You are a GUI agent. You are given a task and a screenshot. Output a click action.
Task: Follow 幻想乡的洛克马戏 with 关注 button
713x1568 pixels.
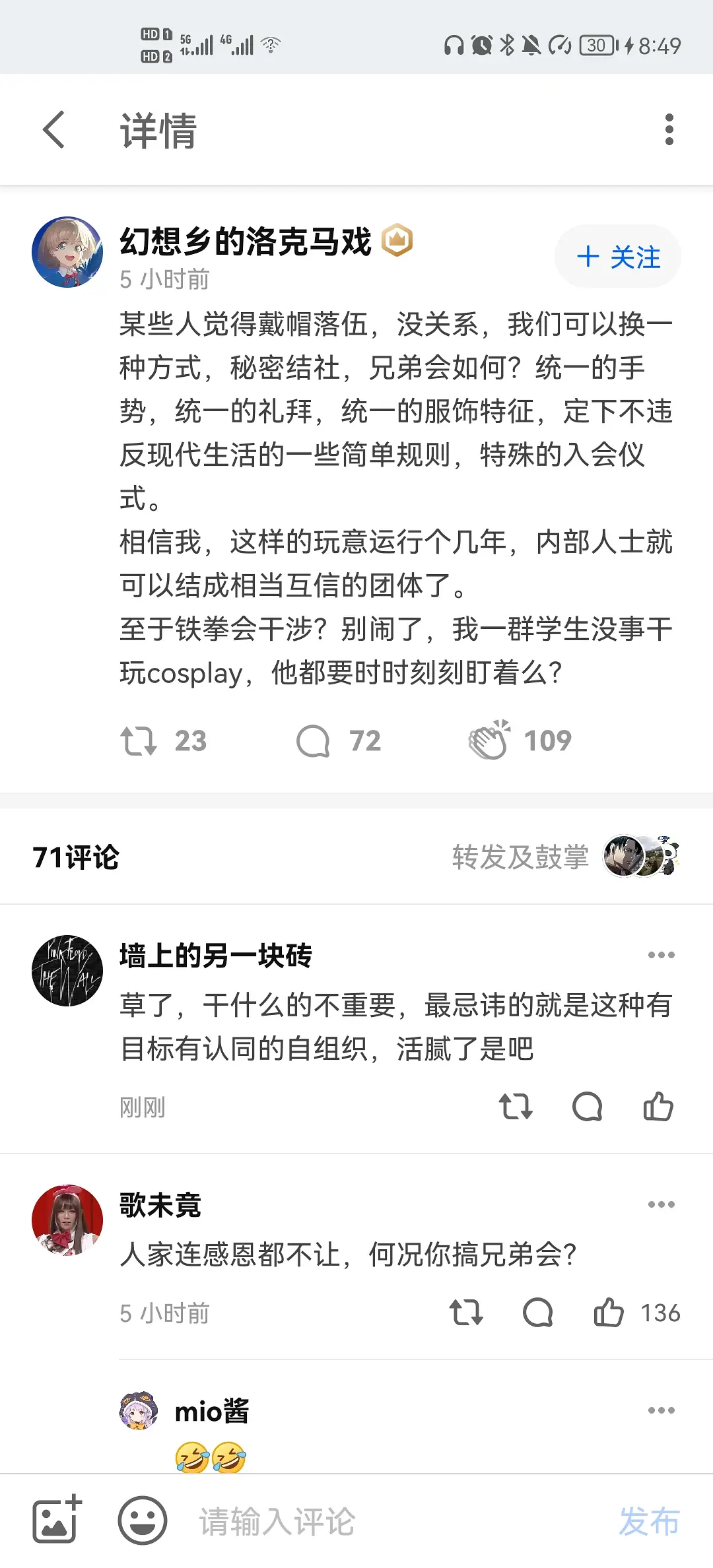click(618, 257)
